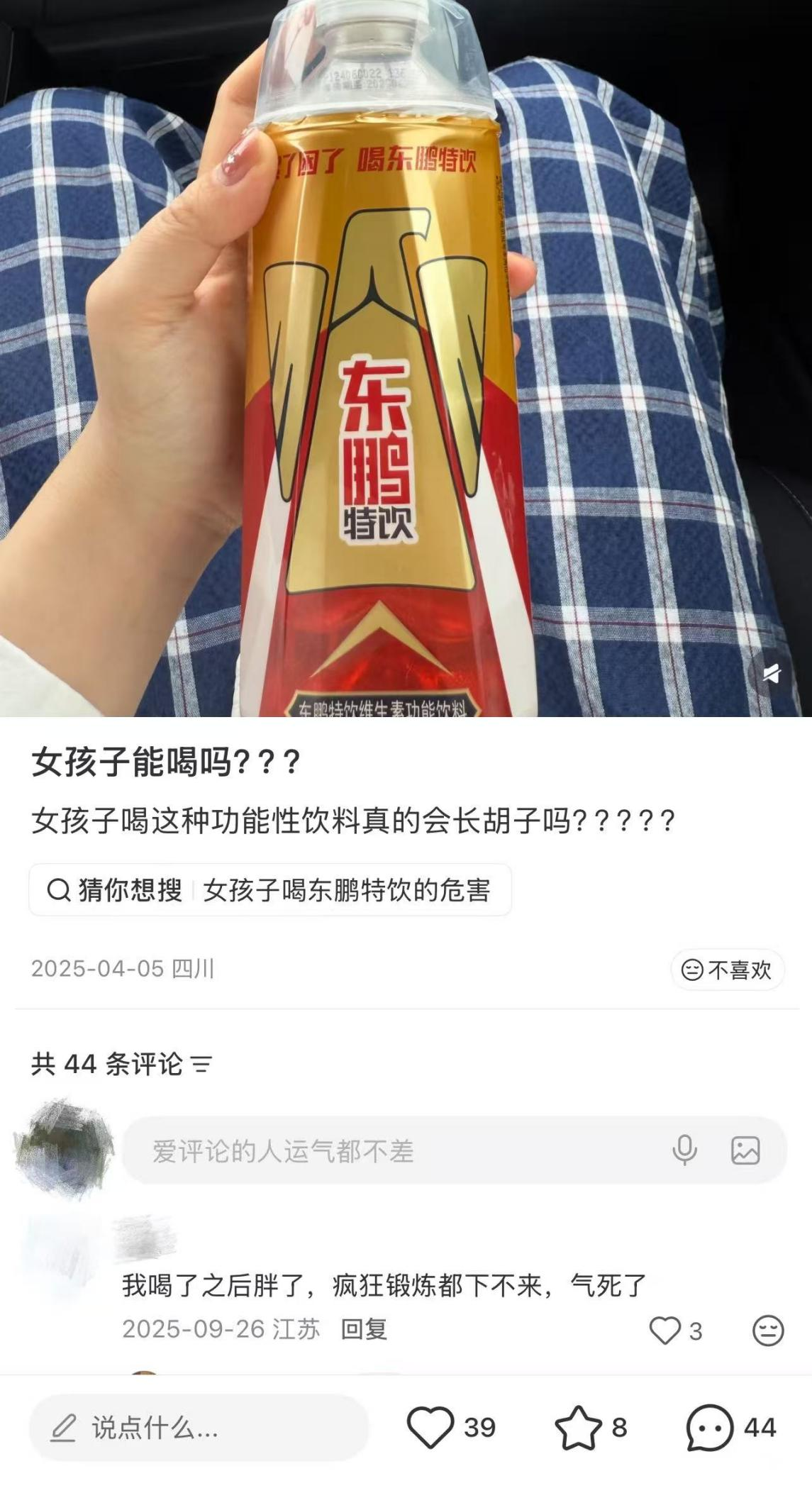The height and width of the screenshot is (1510, 812).
Task: Tap the 不喜欢 dislike button
Action: (x=727, y=970)
